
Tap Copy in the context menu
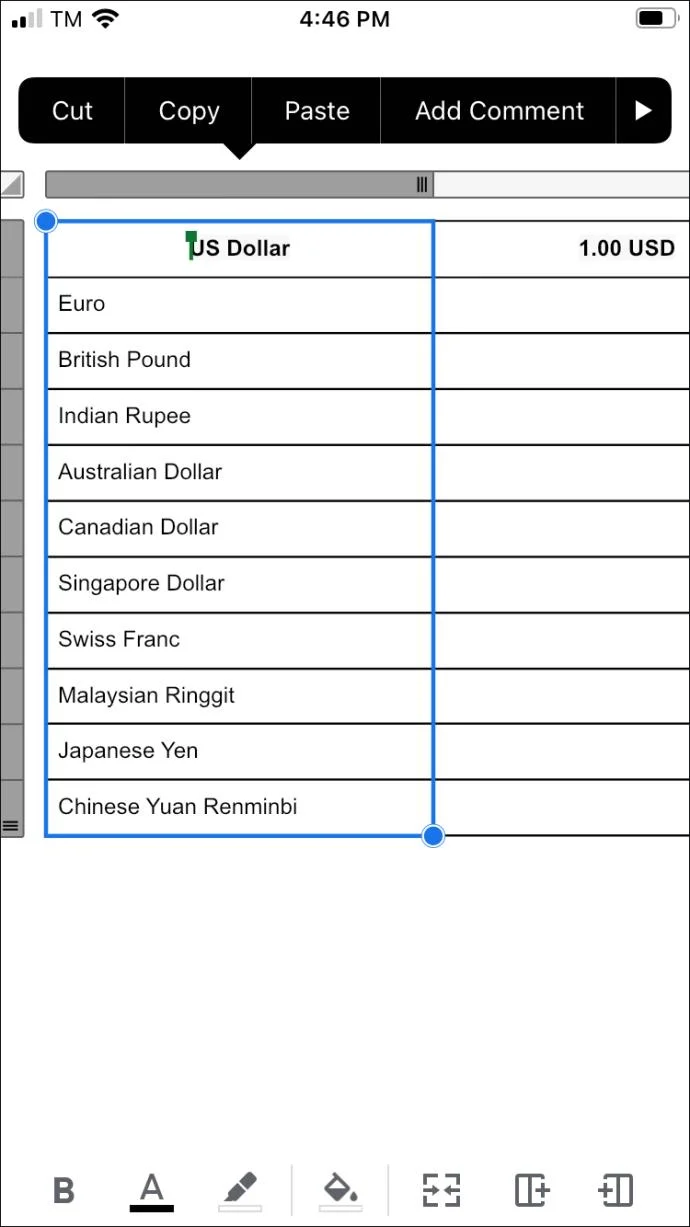coord(188,111)
